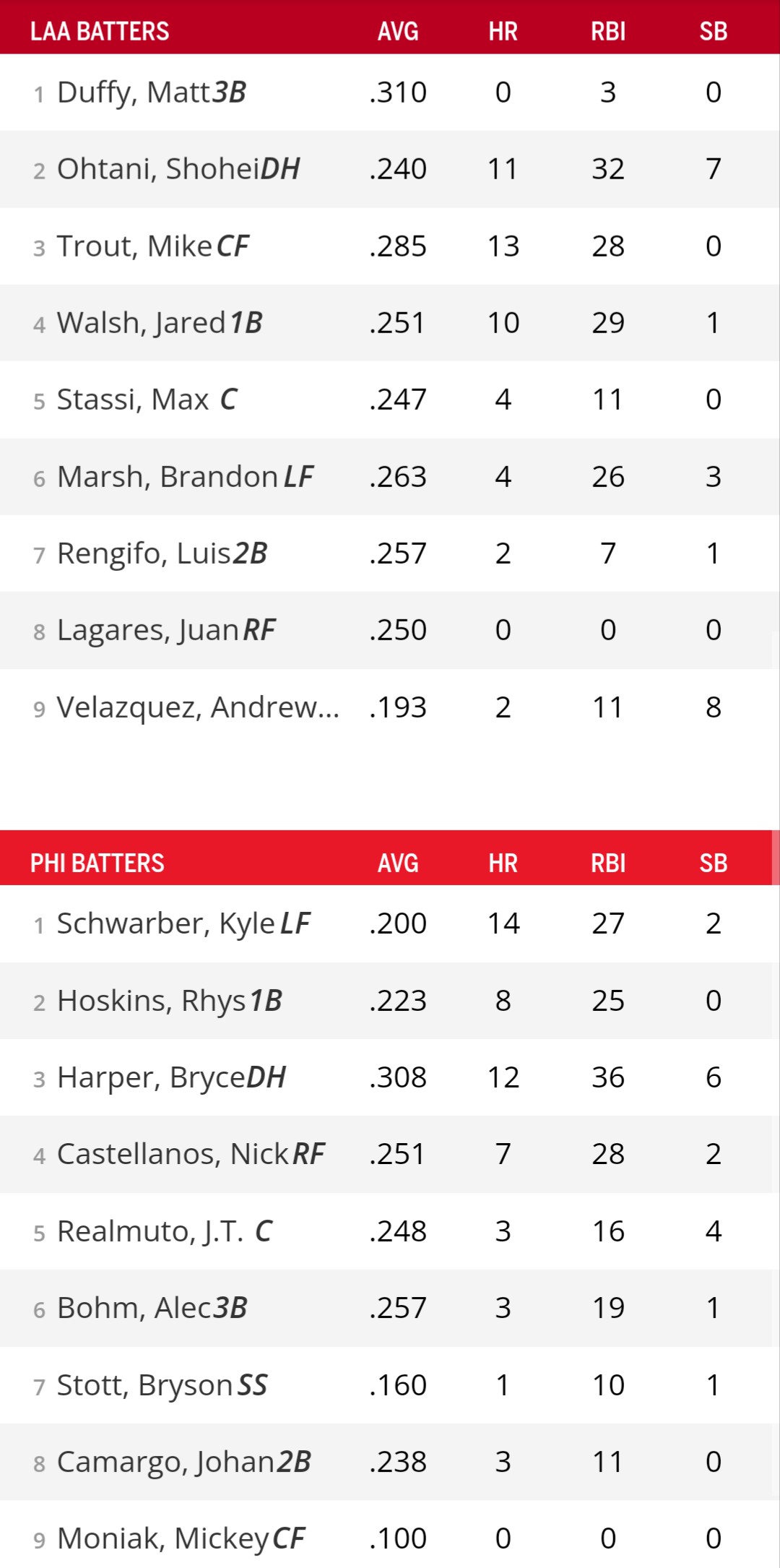
Task: View Bryce Harper's player details
Action: (152, 1077)
